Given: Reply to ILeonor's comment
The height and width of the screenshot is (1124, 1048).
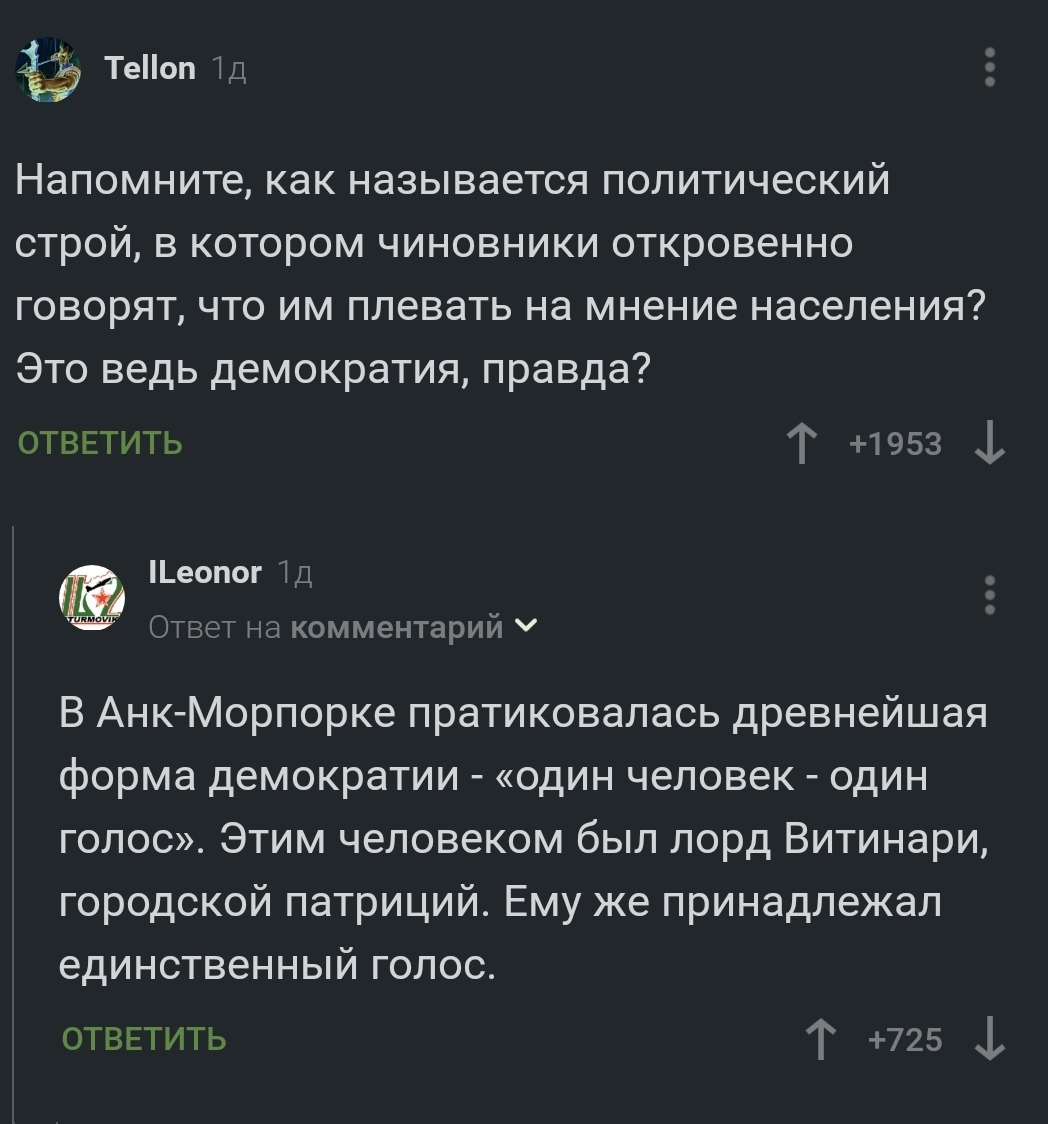Looking at the screenshot, I should (x=145, y=1039).
